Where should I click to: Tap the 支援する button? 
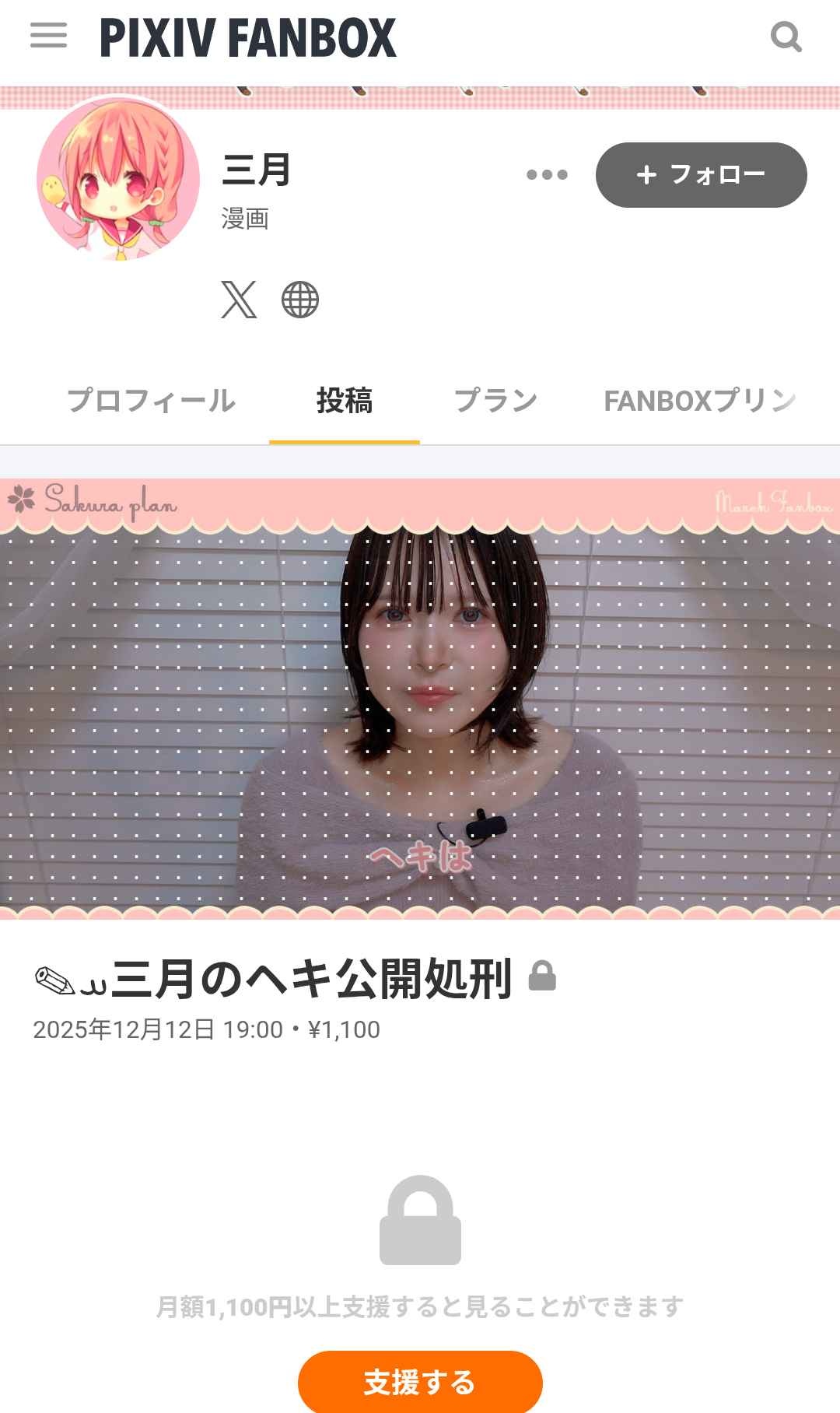pyautogui.click(x=420, y=1382)
